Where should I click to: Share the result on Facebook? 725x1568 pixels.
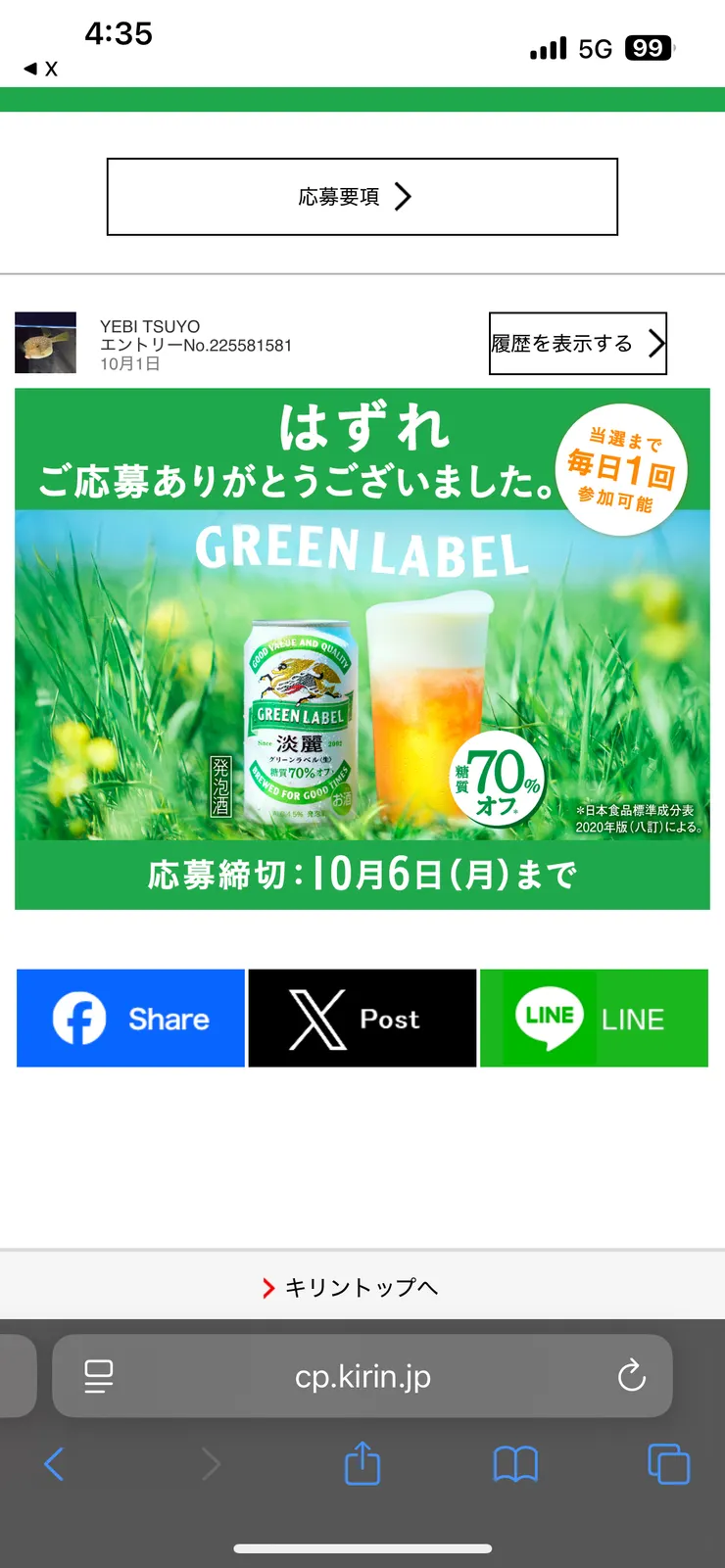coord(130,1018)
